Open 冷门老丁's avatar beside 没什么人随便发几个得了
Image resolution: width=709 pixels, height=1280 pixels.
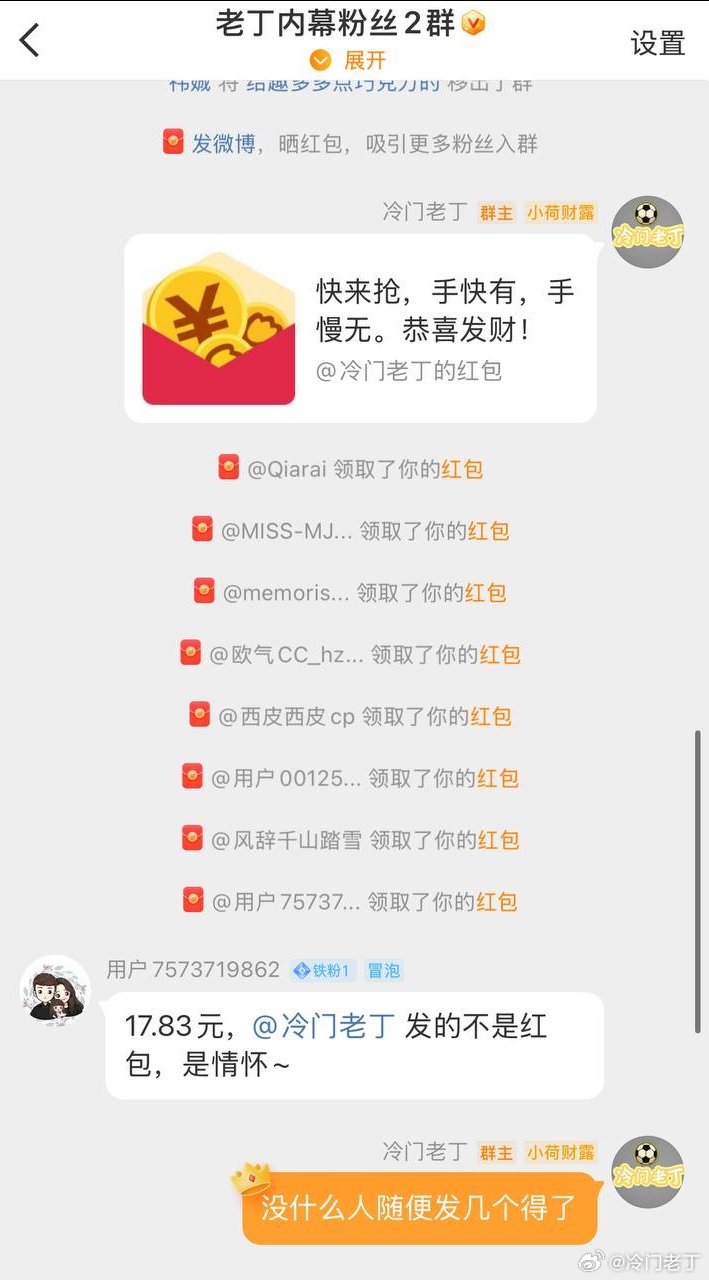pos(647,1171)
